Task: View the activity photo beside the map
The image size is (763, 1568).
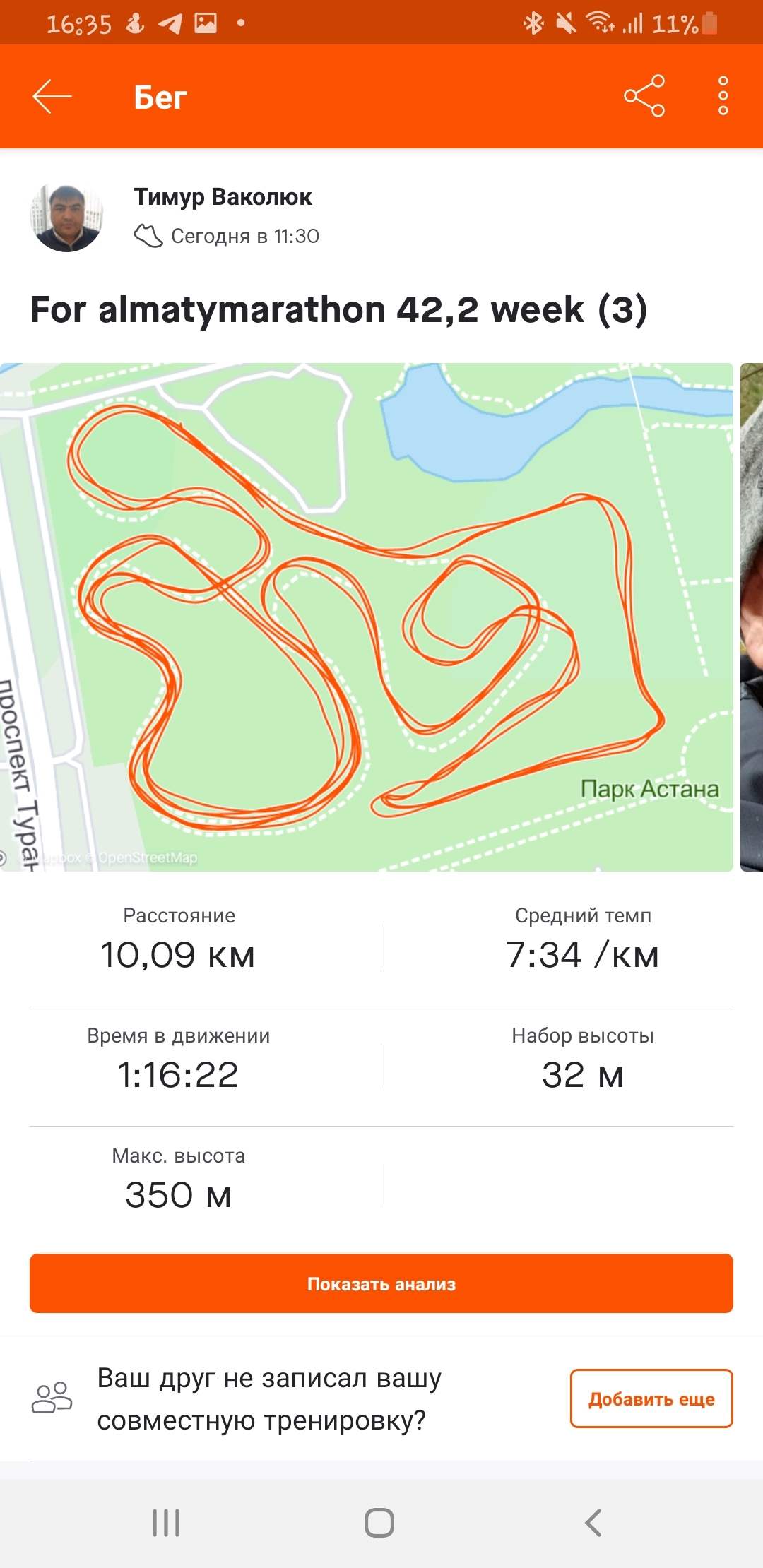Action: (752, 617)
